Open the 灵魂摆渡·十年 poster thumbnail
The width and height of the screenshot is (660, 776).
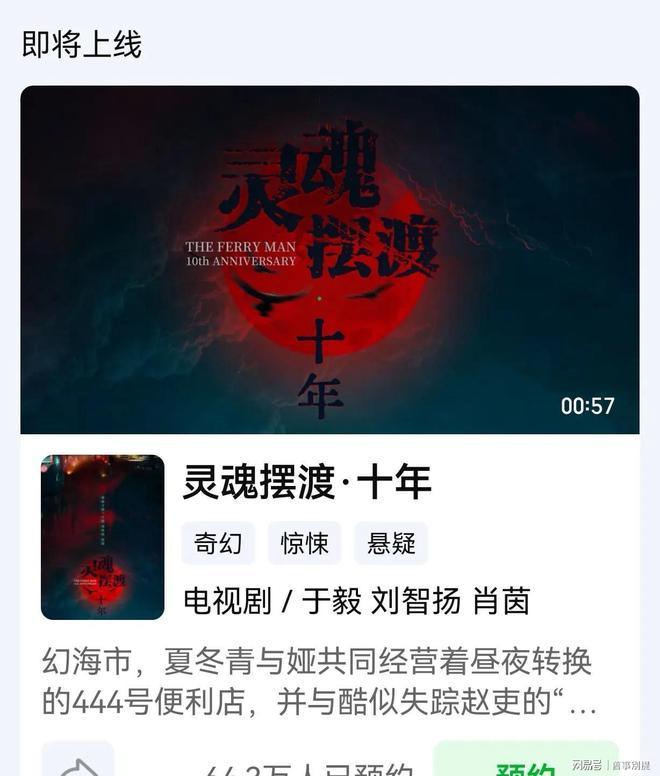[102, 537]
